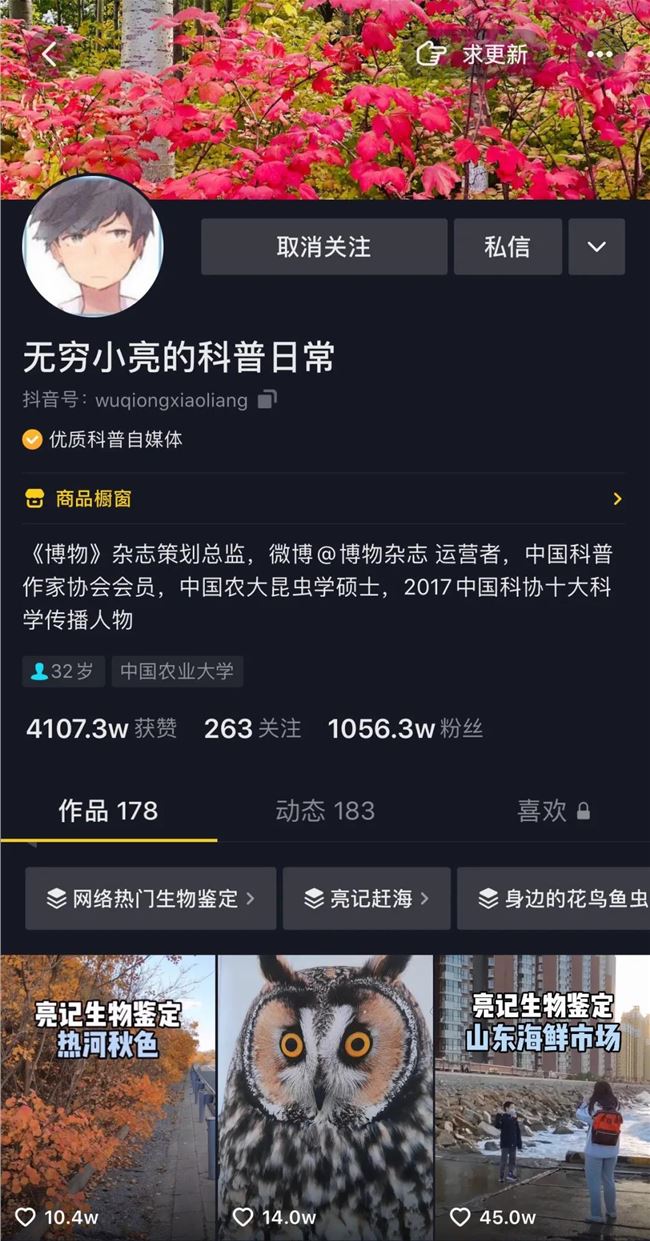
Task: Switch to the 作品 178 tab
Action: coord(108,811)
